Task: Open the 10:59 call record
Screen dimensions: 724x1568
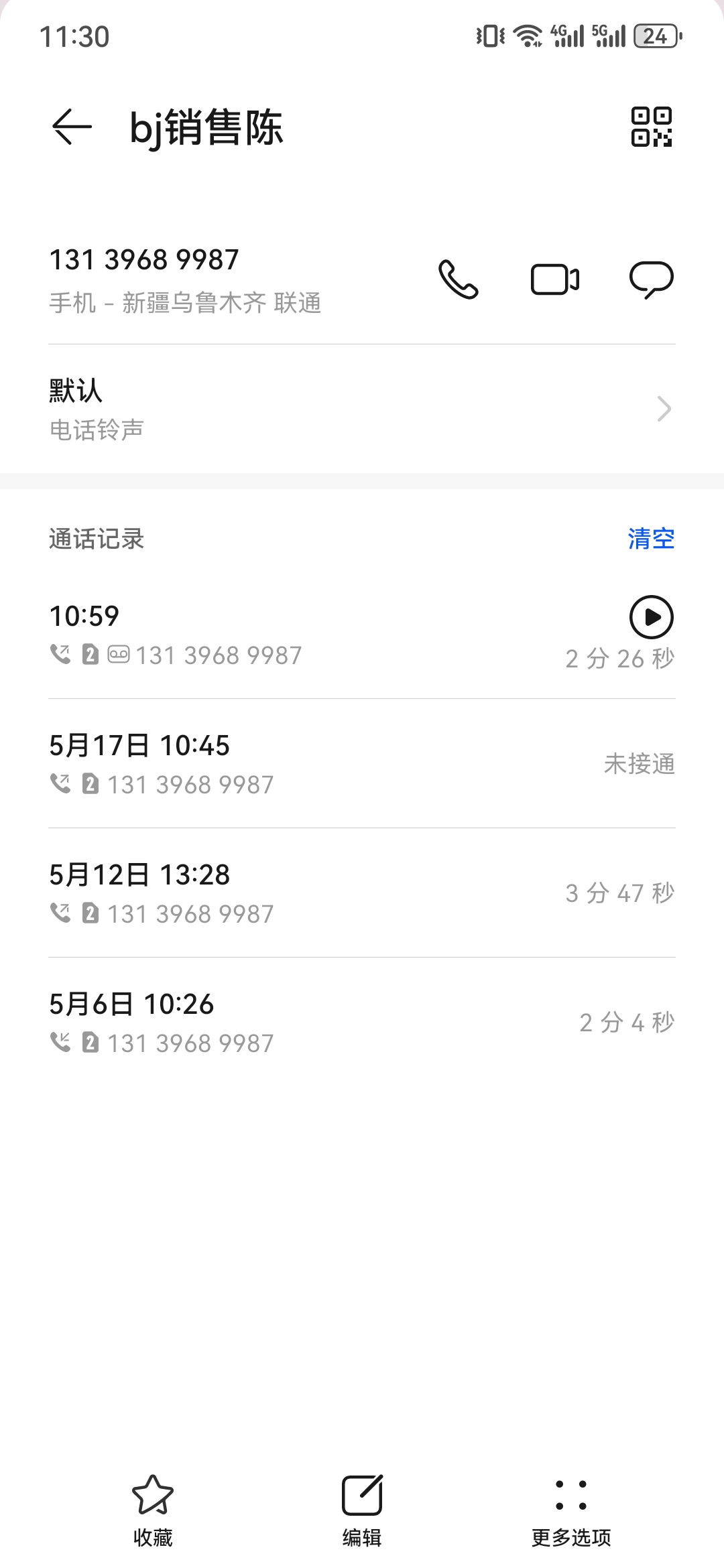Action: pyautogui.click(x=362, y=634)
